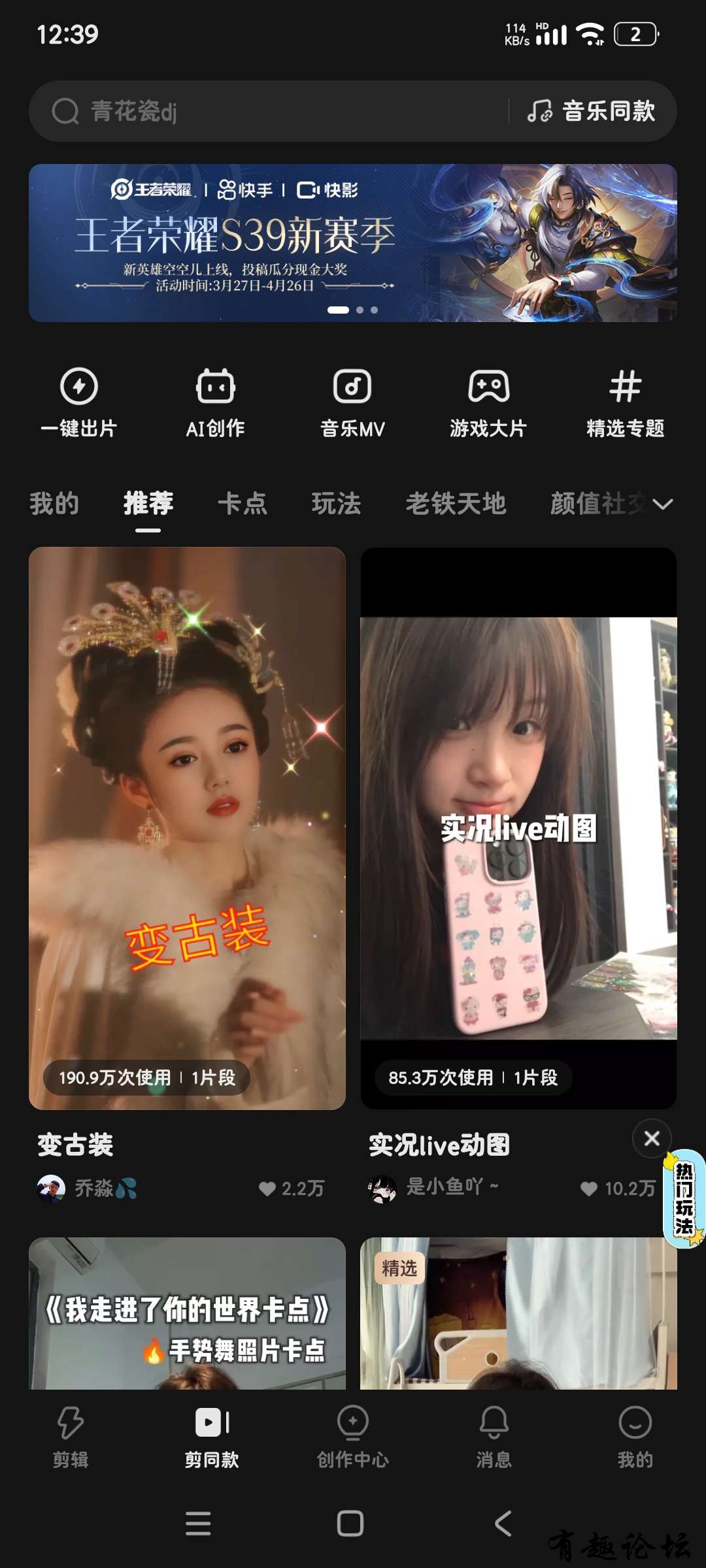The image size is (706, 1568).
Task: Open the 变古装 template card
Action: 187,828
